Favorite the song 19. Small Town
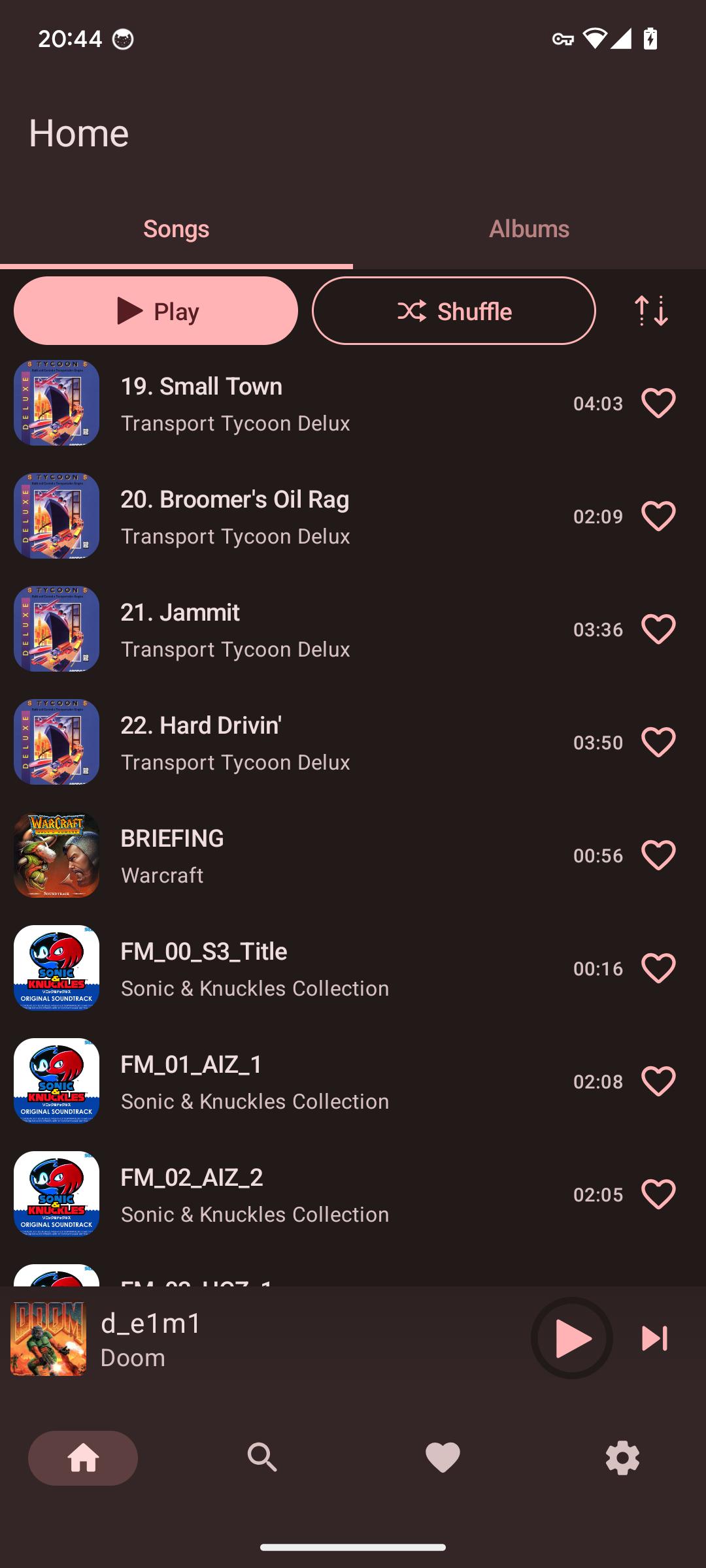This screenshot has height=1568, width=706. point(658,403)
